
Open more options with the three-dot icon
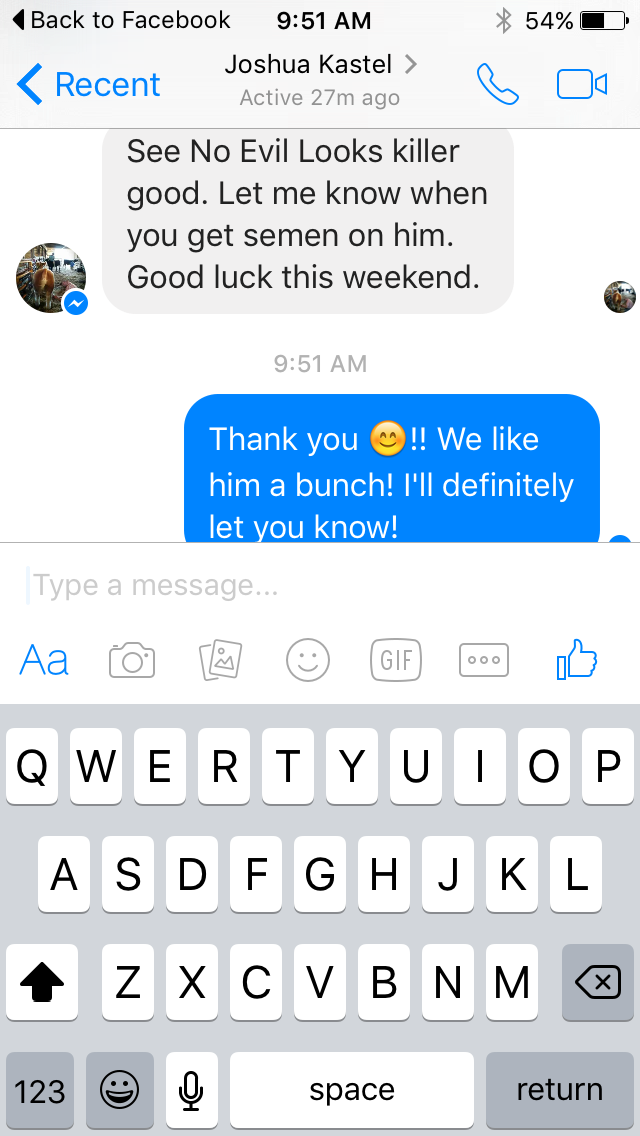pos(484,660)
